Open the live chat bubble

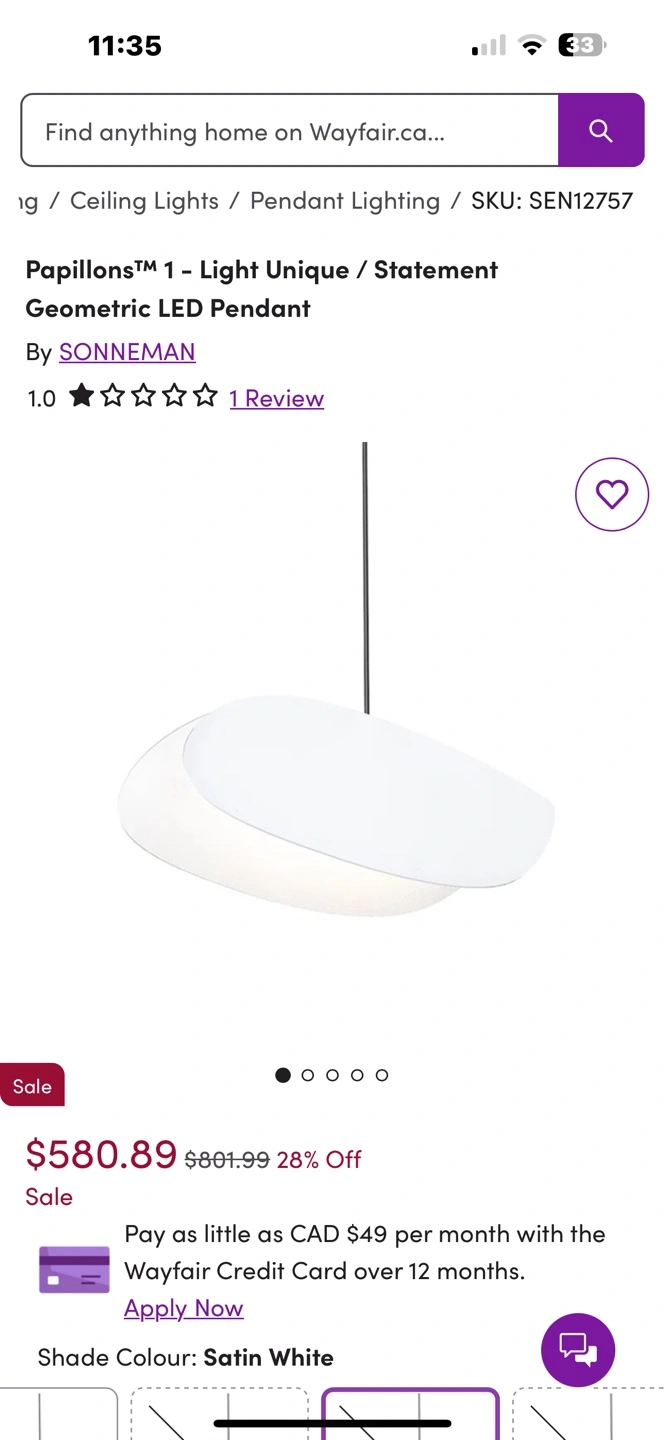click(x=578, y=1349)
